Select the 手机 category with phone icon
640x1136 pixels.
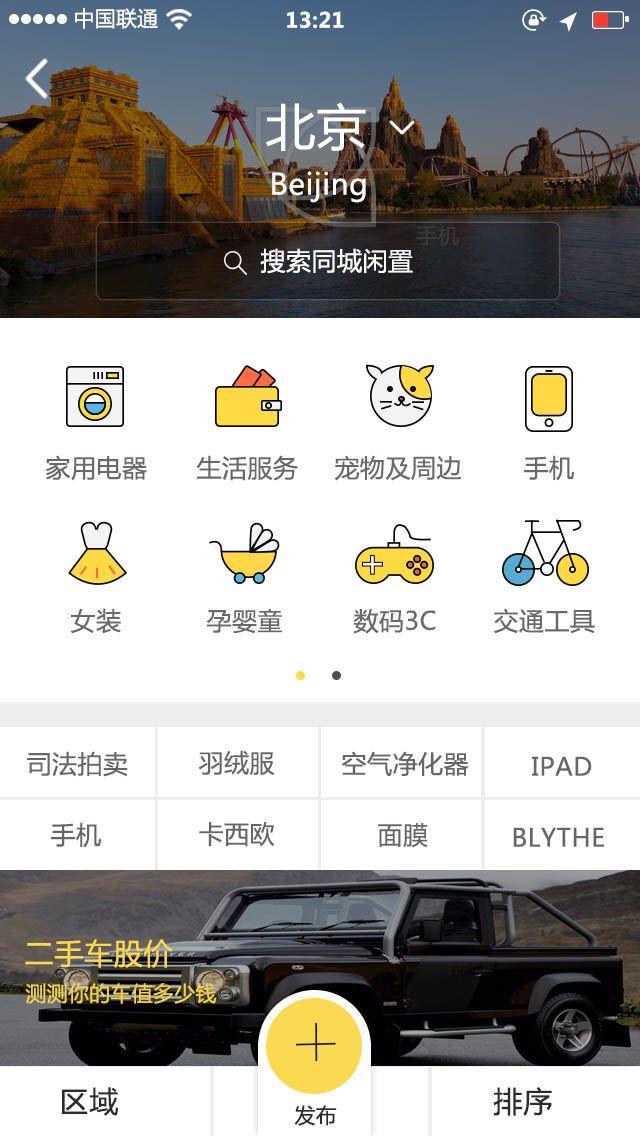tap(548, 421)
